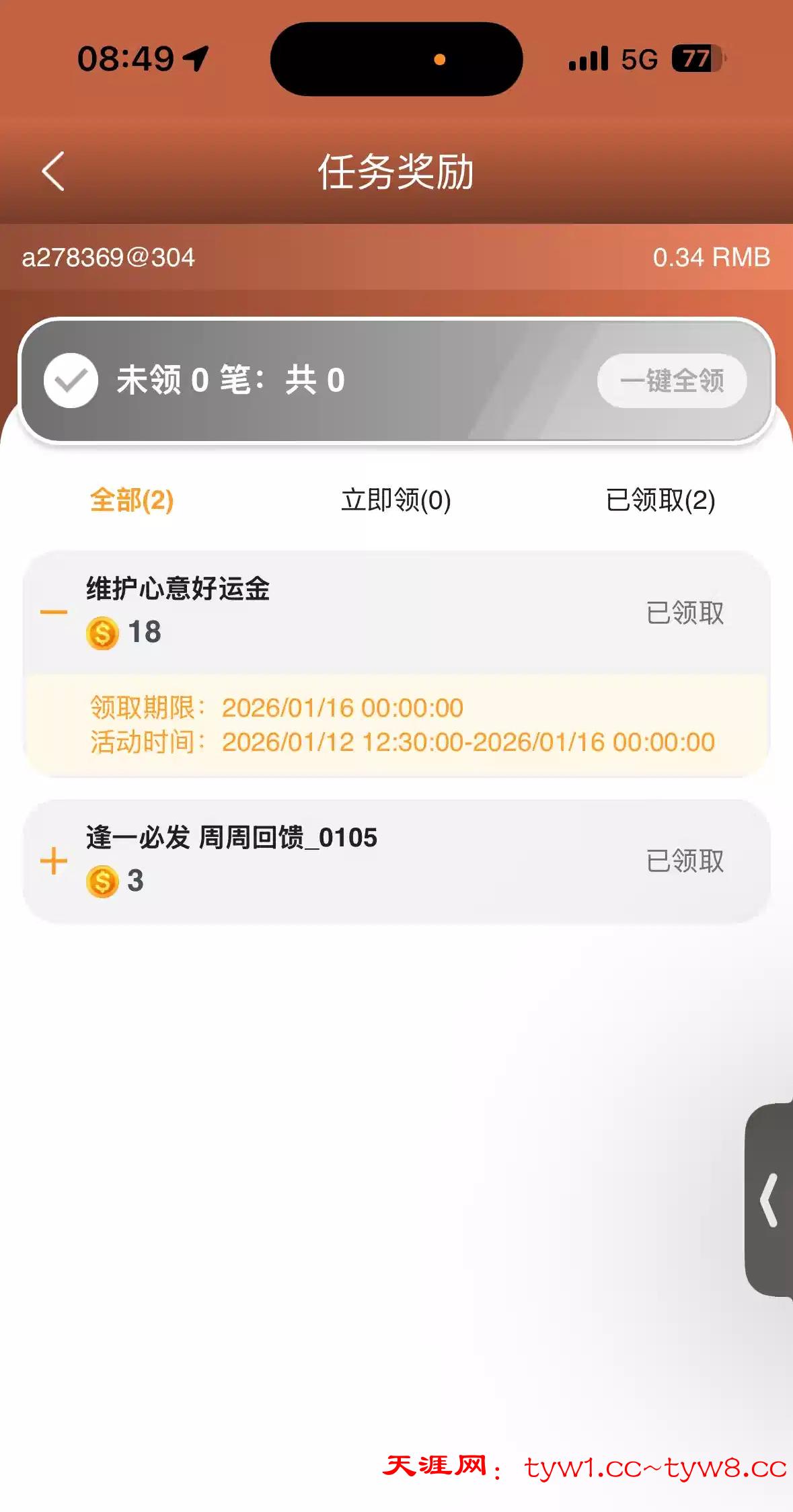Go back from the 任务奖励 page
Viewport: 793px width, 1512px height.
click(53, 171)
